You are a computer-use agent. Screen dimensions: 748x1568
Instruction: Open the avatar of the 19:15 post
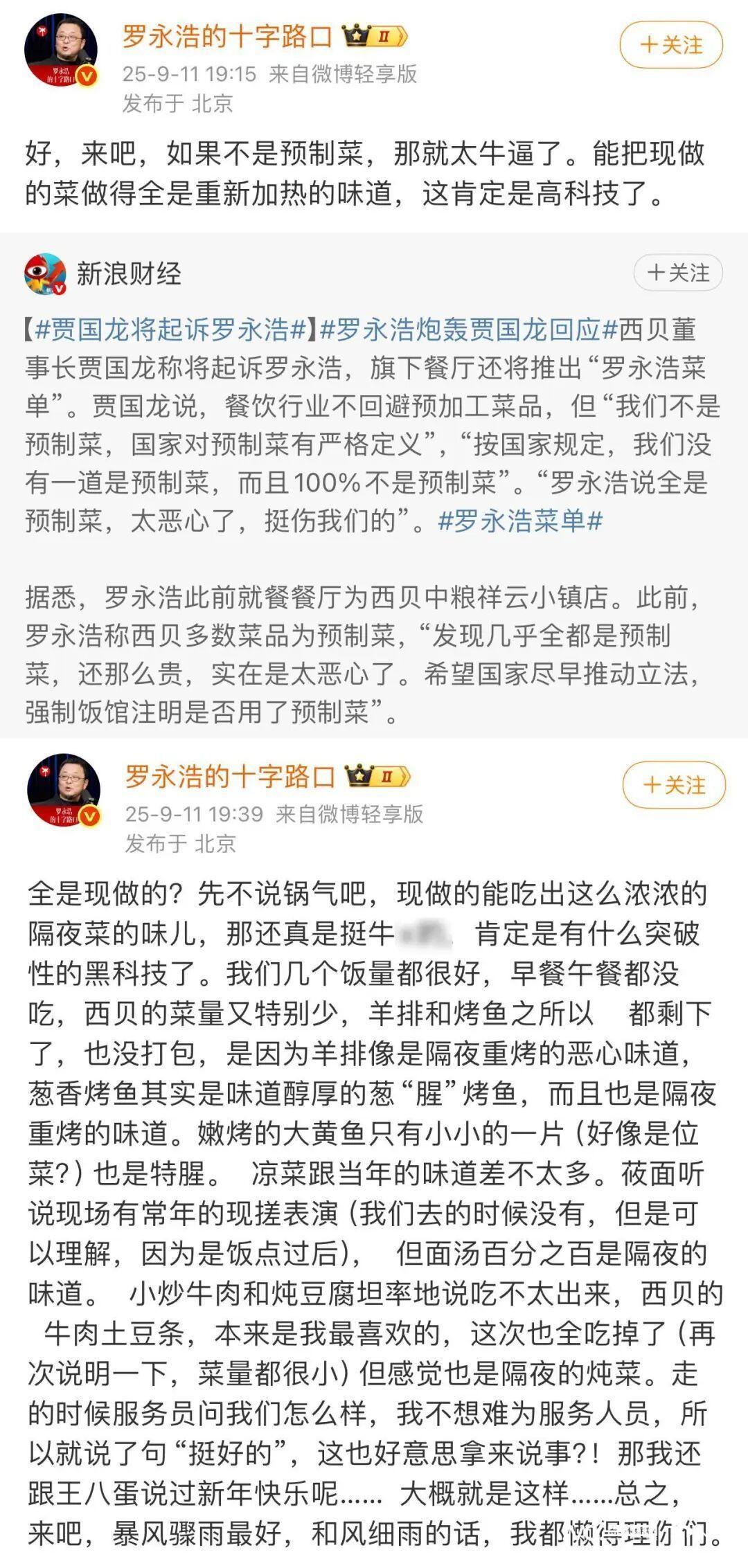click(60, 51)
